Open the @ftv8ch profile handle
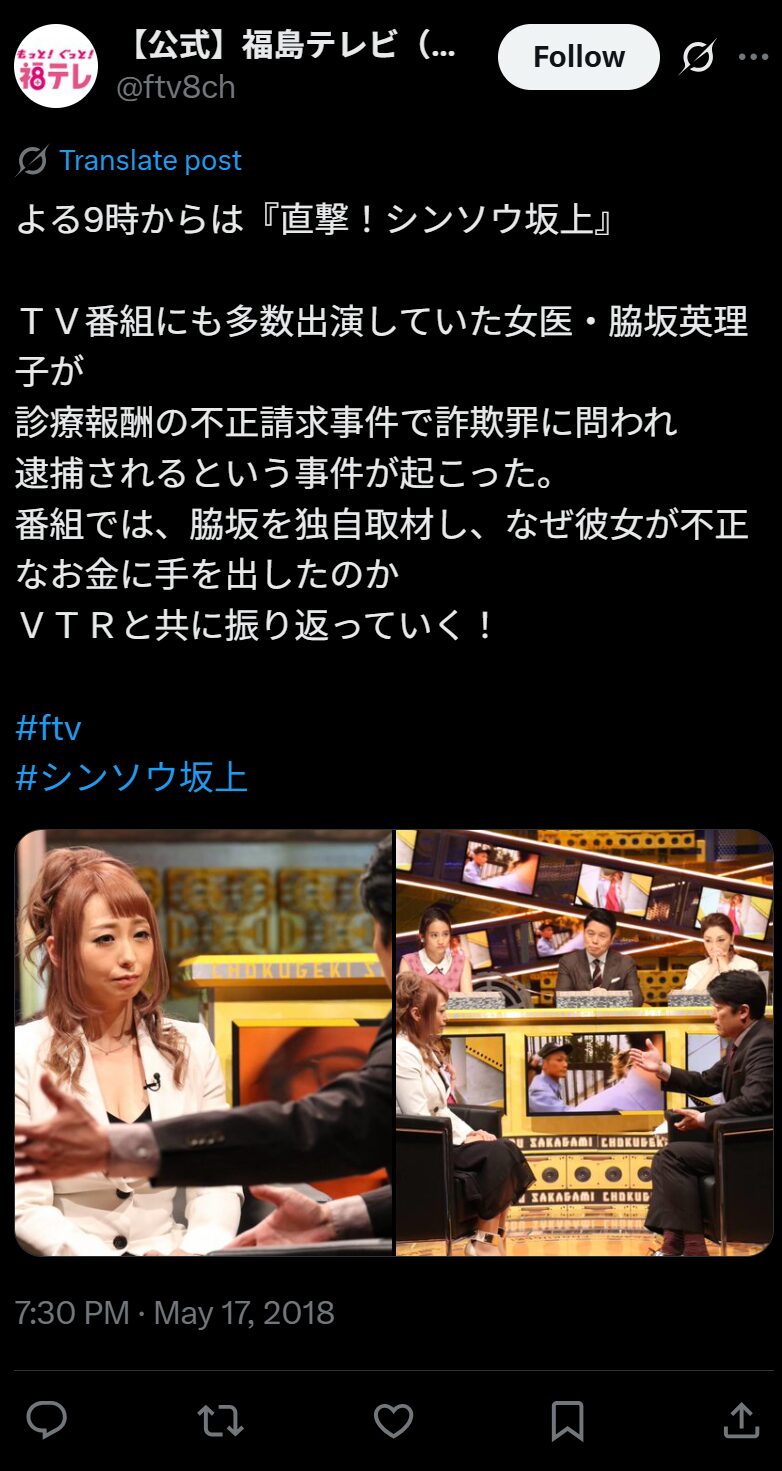The height and width of the screenshot is (1471, 782). 176,88
